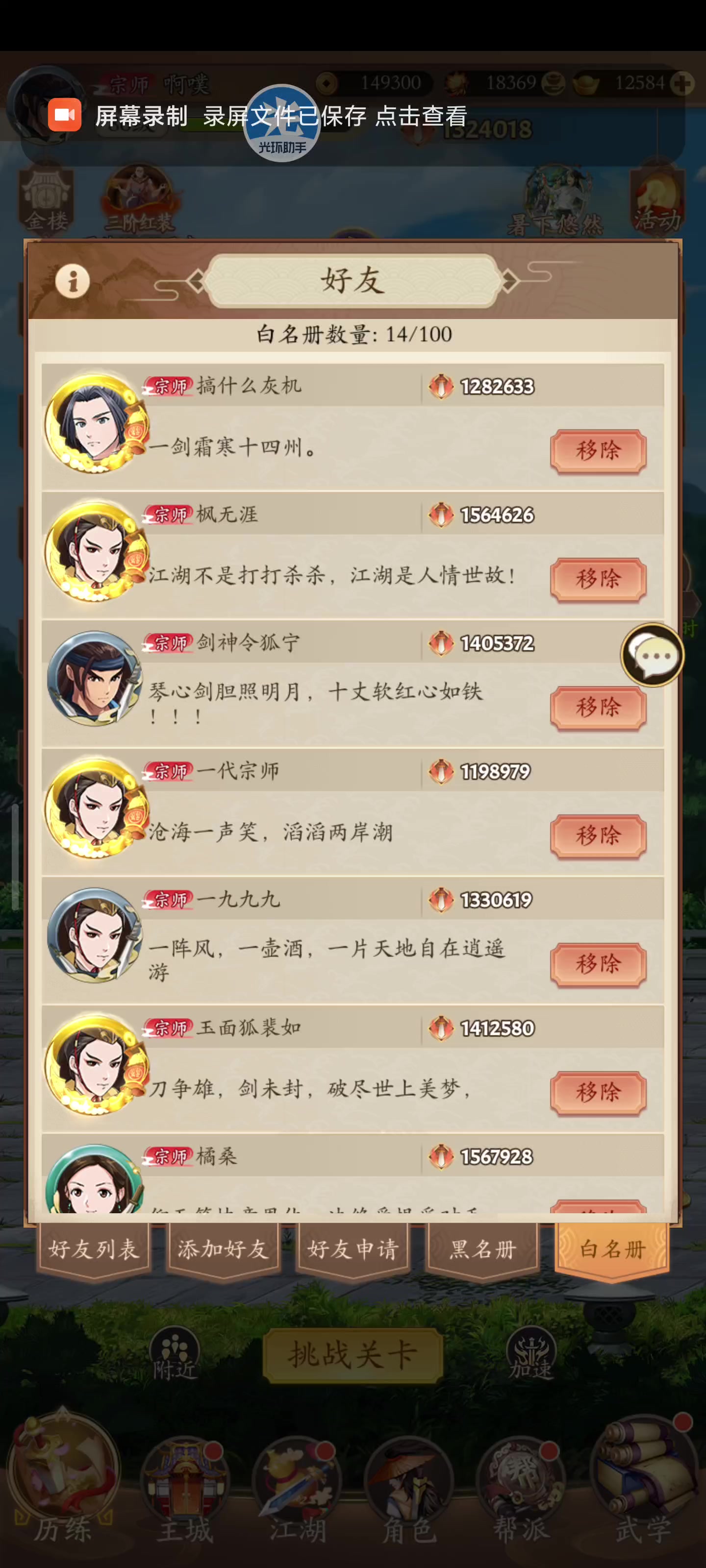Screen dimensions: 706x1568
Task: Remove 一九九九 from the white list
Action: pos(598,964)
